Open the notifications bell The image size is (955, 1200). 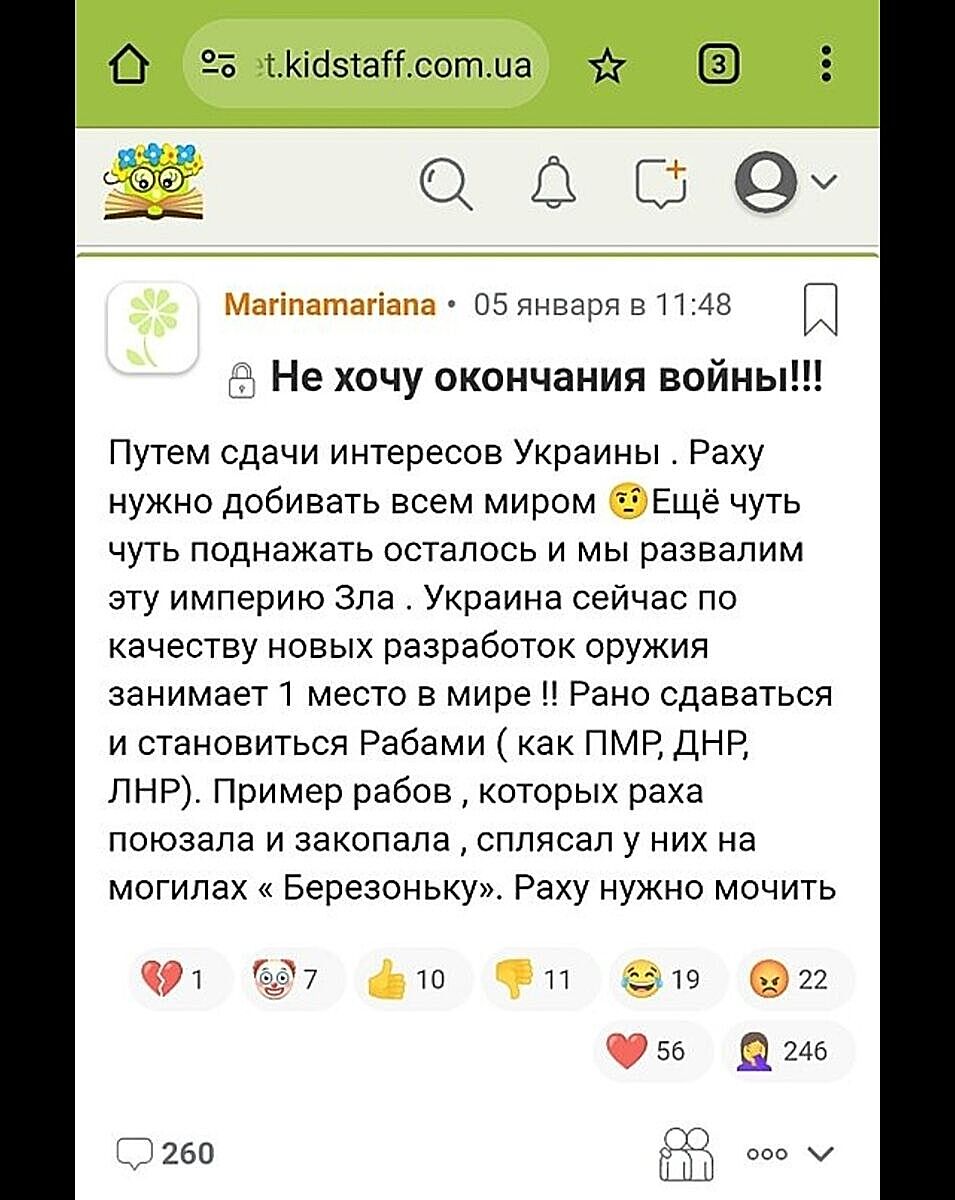553,184
